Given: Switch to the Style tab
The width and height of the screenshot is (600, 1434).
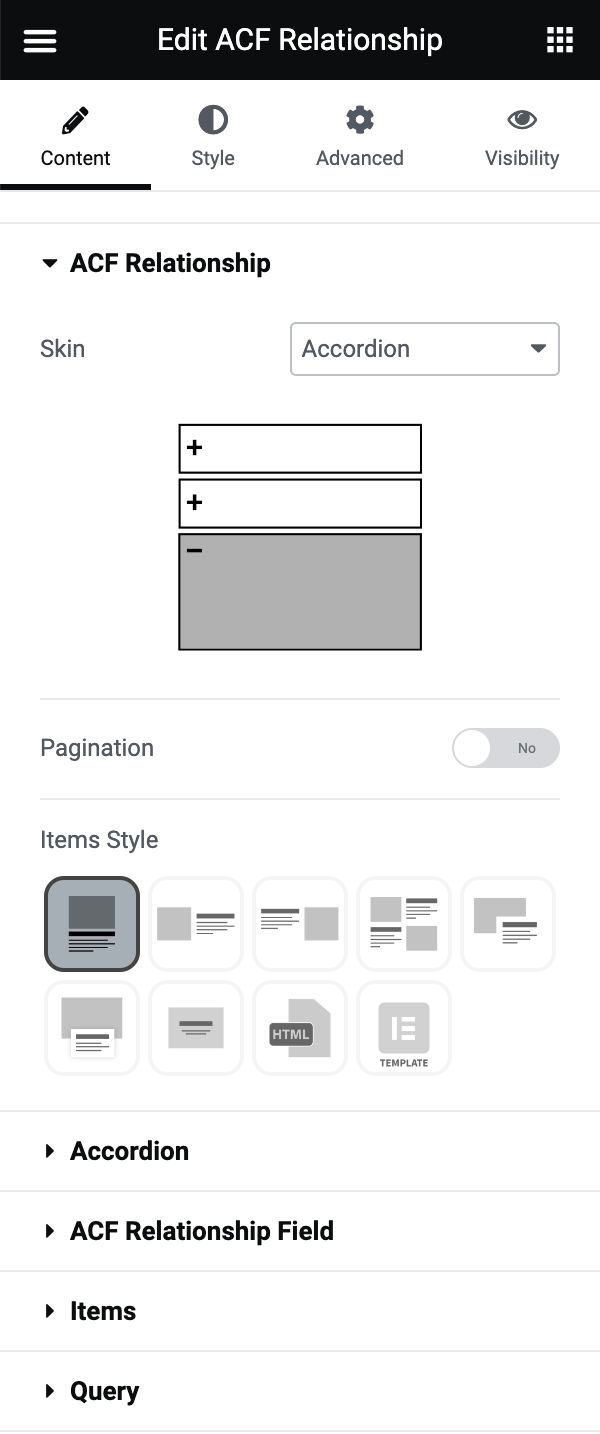Looking at the screenshot, I should point(213,137).
